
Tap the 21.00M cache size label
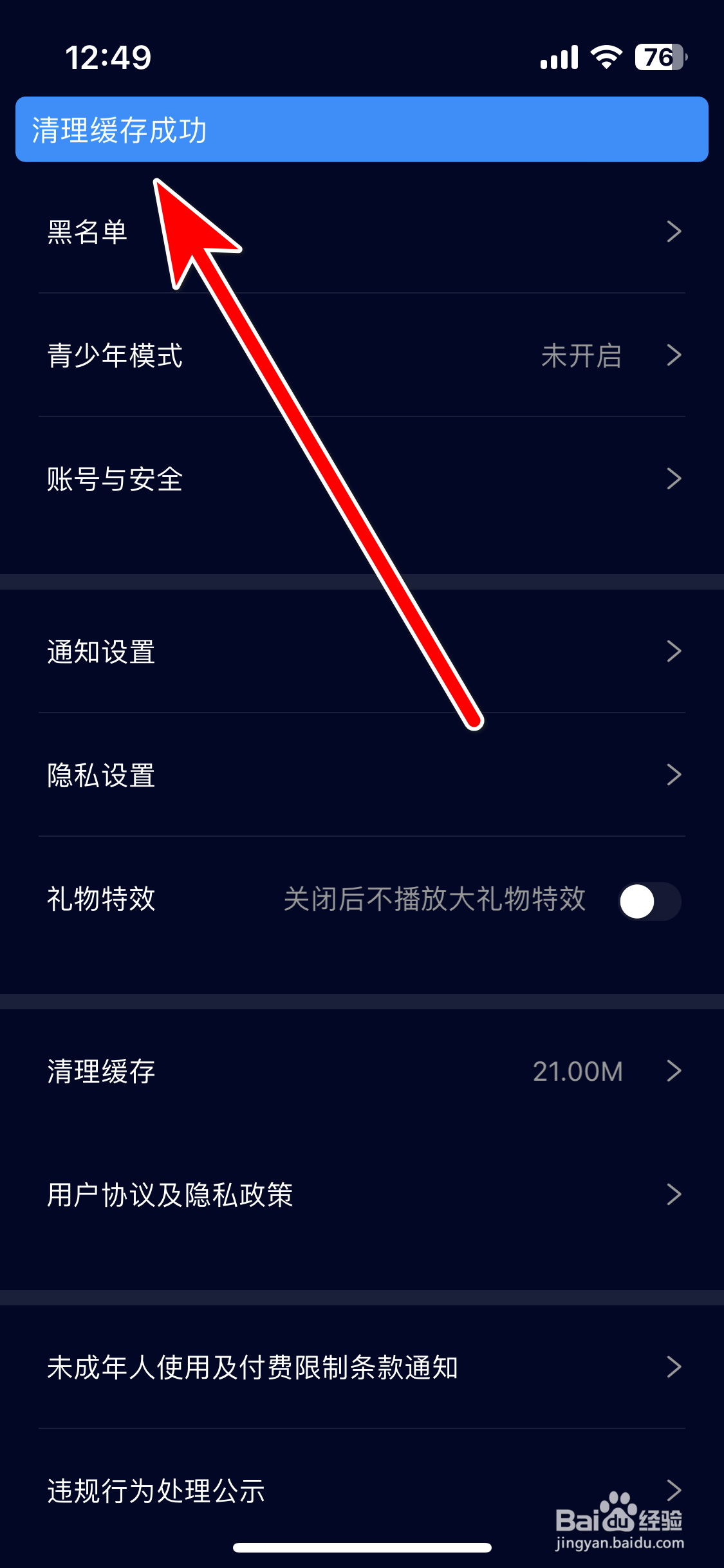coord(578,1071)
